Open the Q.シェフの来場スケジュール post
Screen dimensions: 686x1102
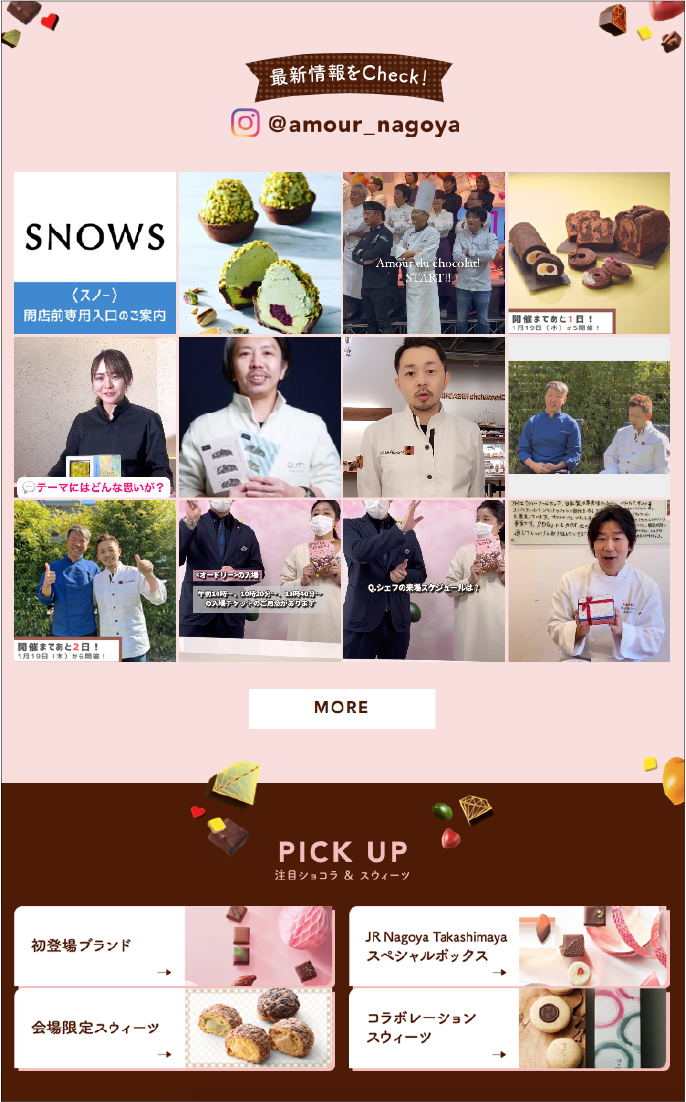coord(424,581)
